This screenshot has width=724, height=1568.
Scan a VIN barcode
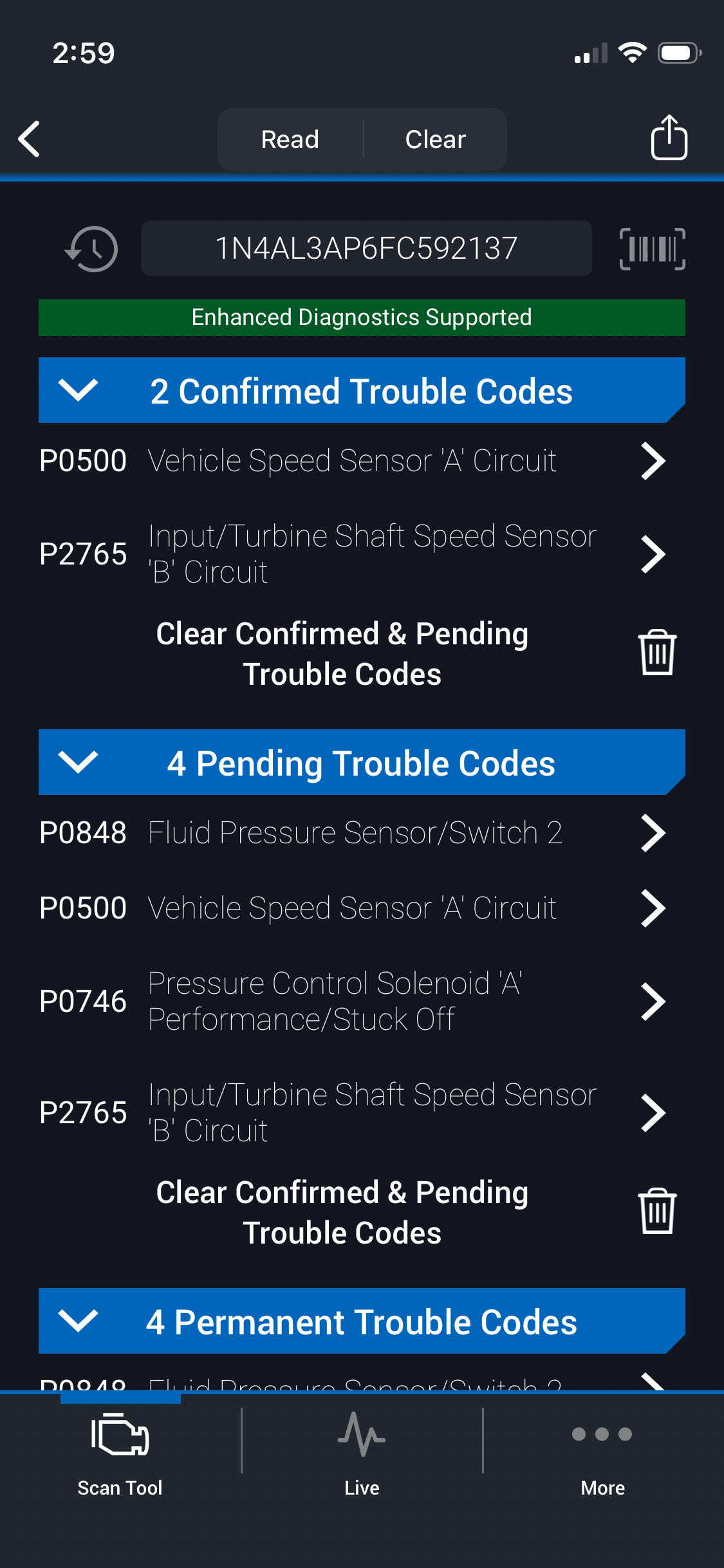[652, 248]
